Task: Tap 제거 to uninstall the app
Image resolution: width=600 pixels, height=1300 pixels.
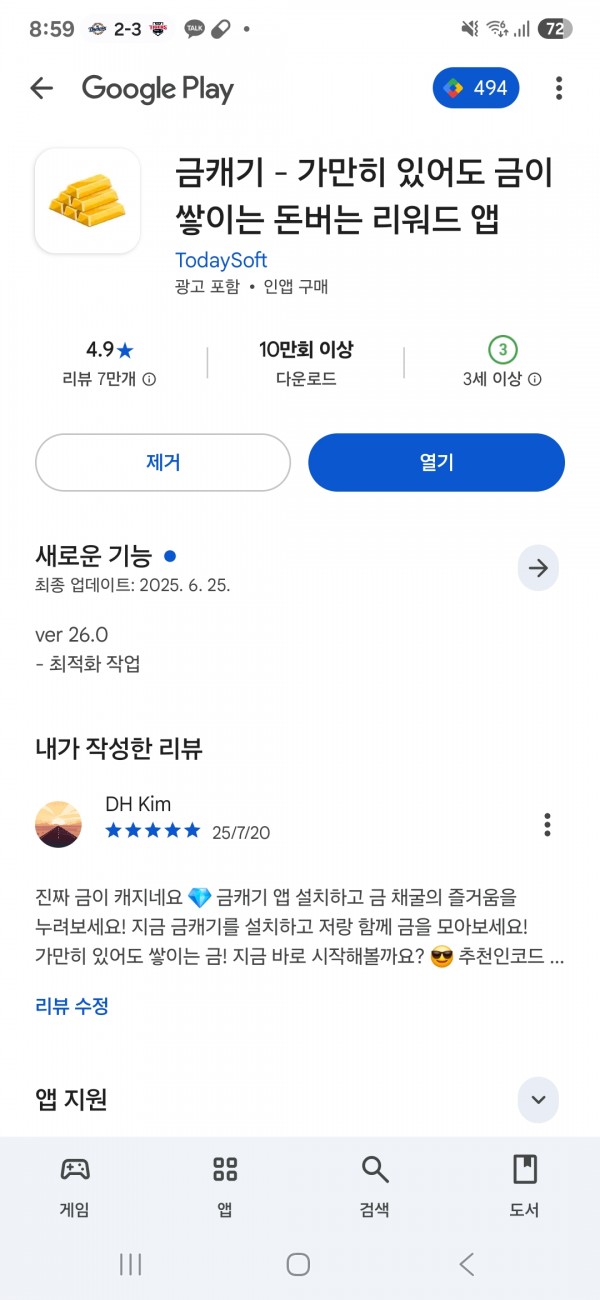Action: tap(163, 462)
